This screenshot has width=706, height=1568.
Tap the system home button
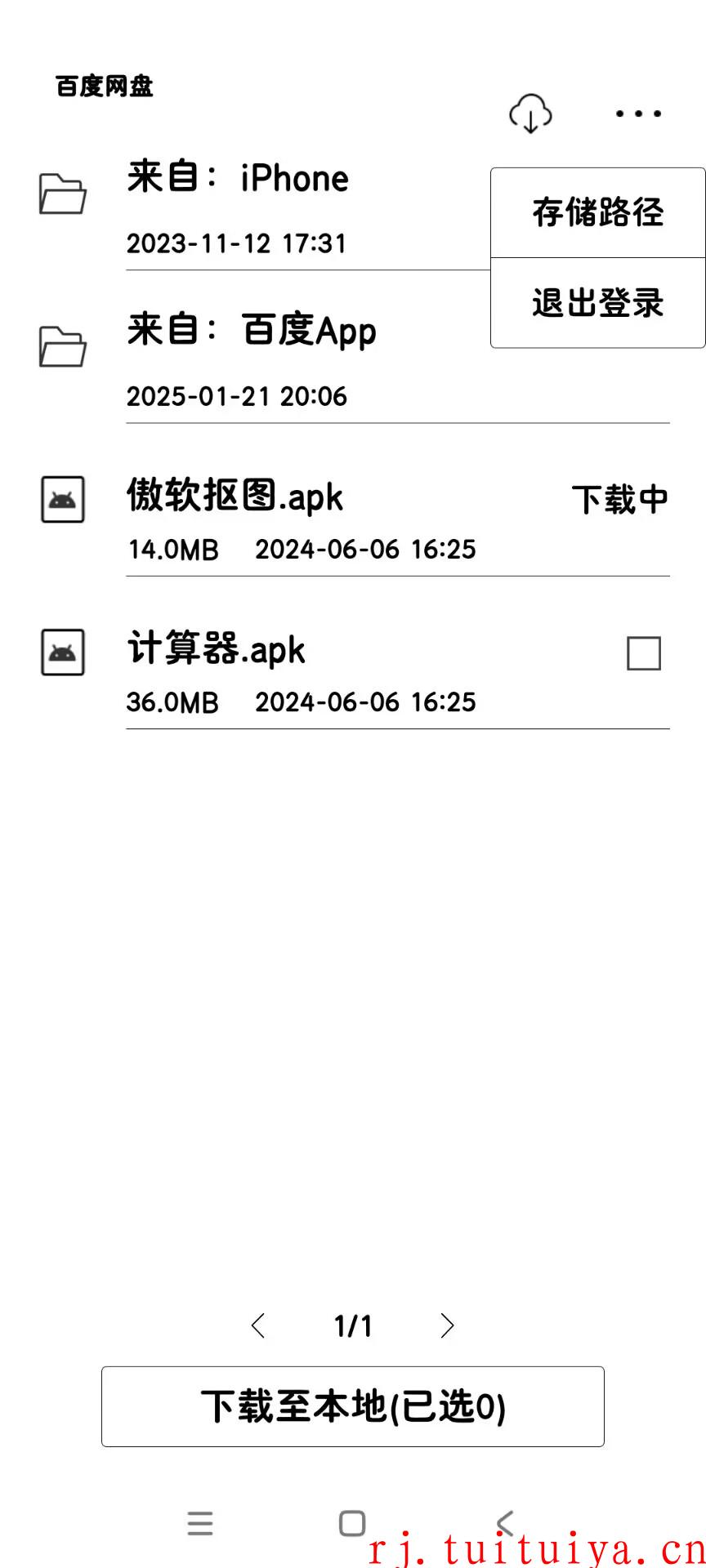pos(352,1523)
